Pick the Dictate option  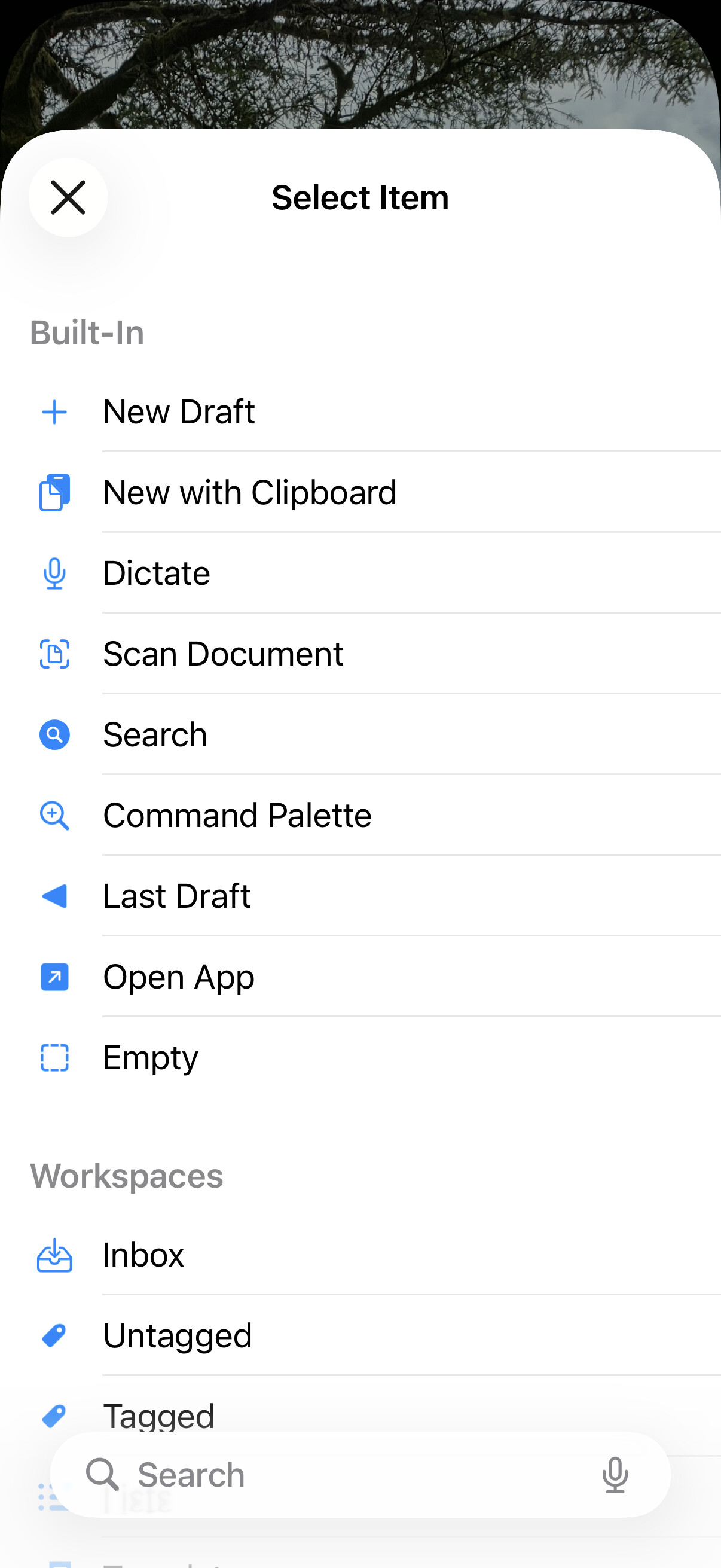157,573
